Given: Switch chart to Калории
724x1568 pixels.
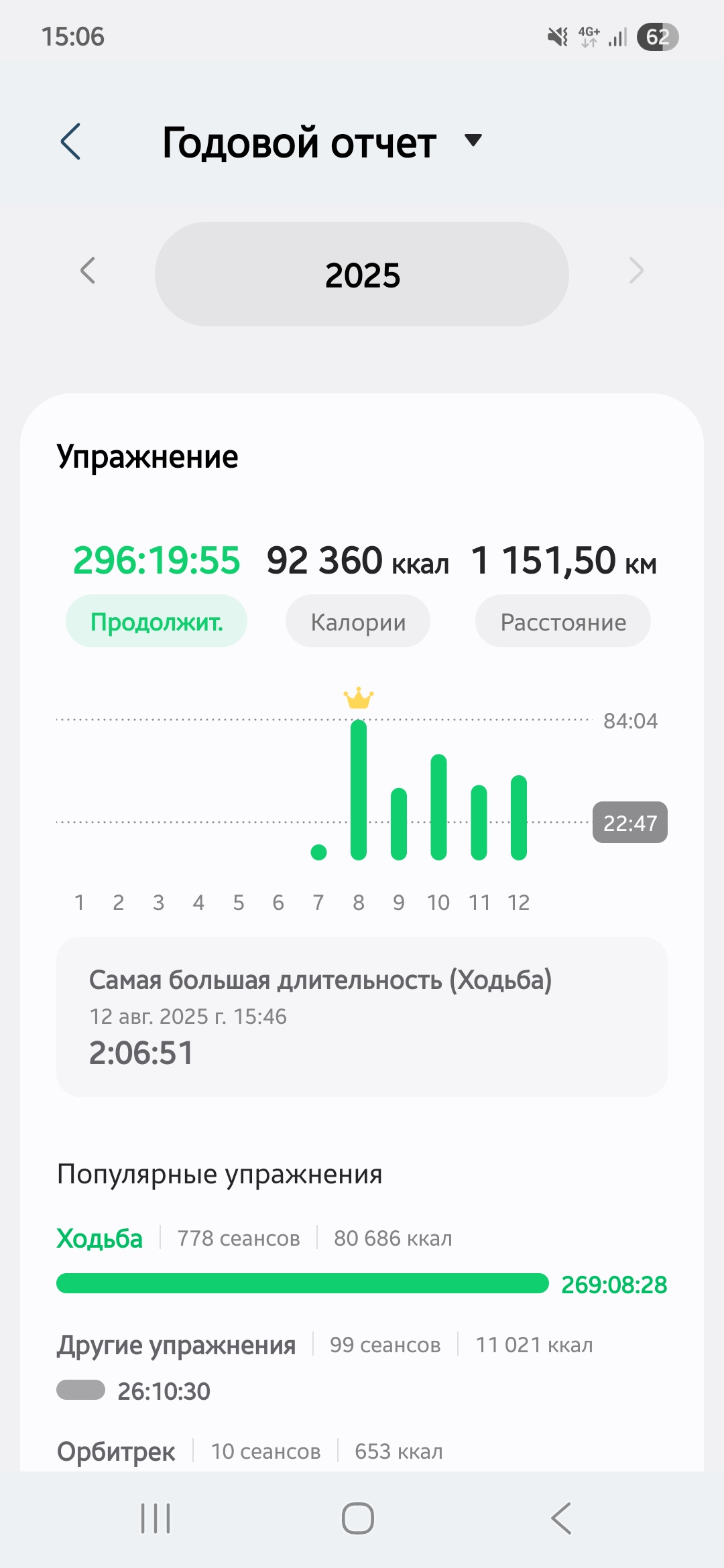Looking at the screenshot, I should coord(358,621).
